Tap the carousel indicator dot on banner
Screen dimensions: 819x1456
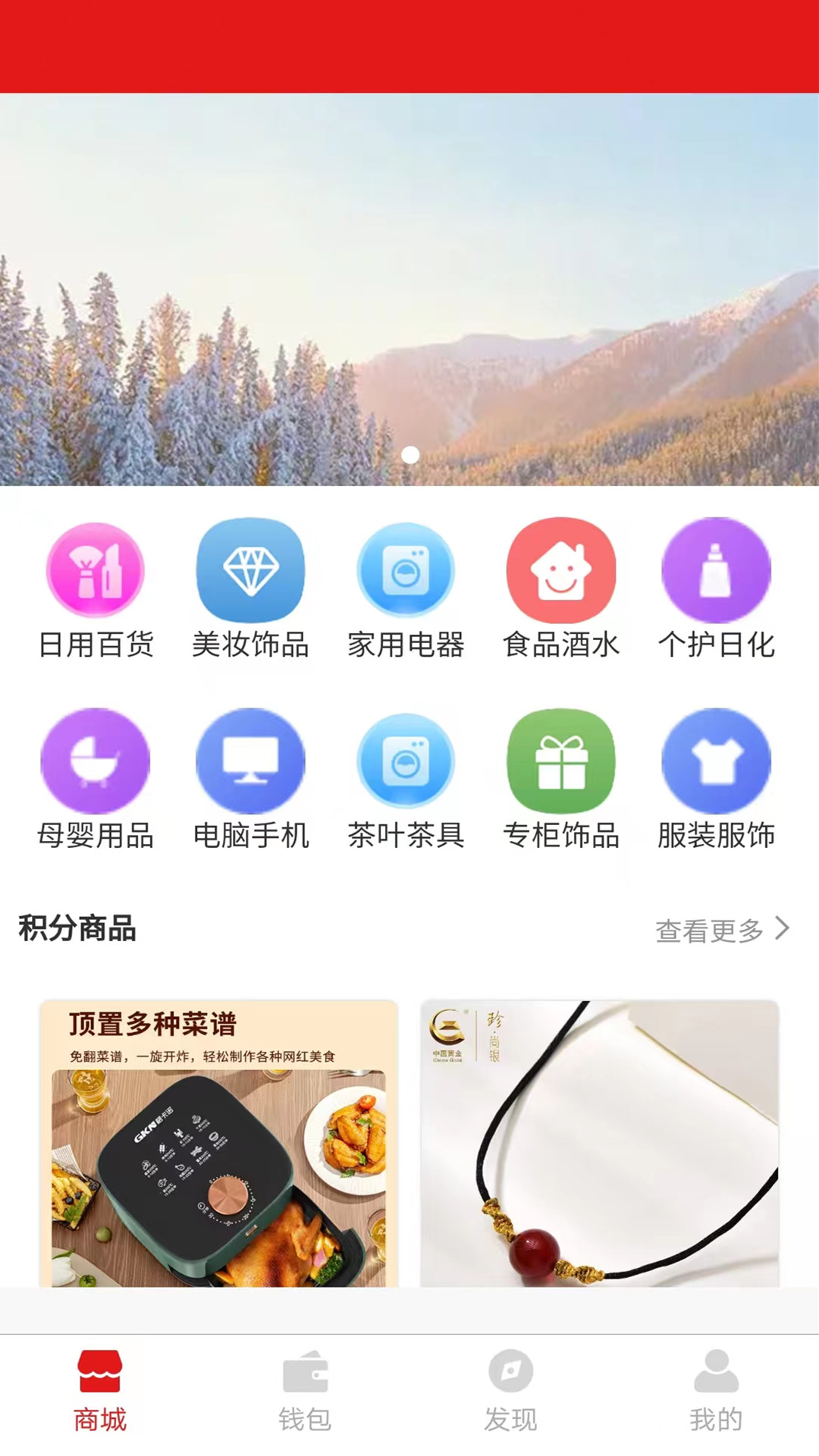click(413, 455)
